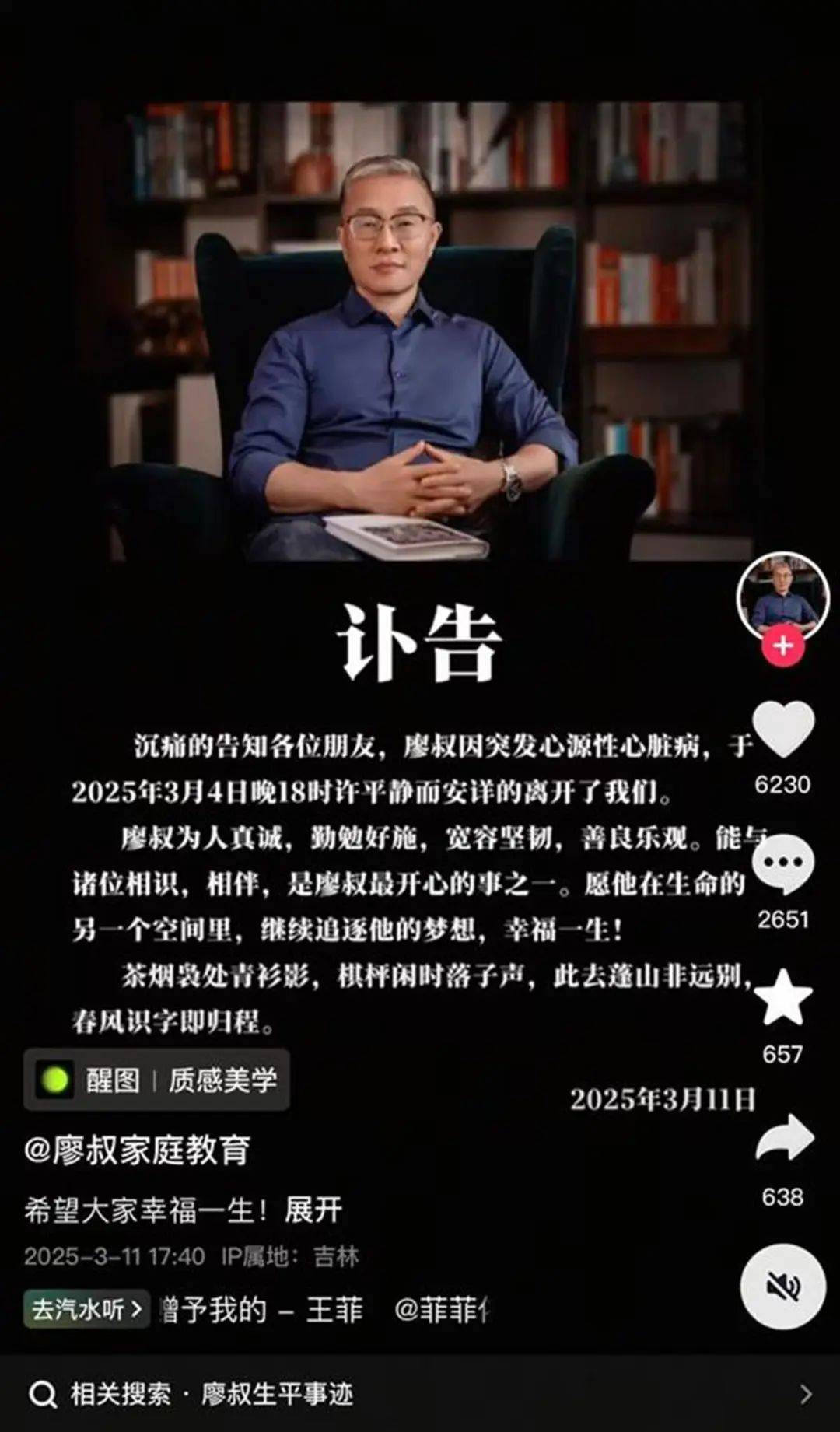Follow the account with plus button
Screen dimensions: 840x1432
pyautogui.click(x=782, y=646)
